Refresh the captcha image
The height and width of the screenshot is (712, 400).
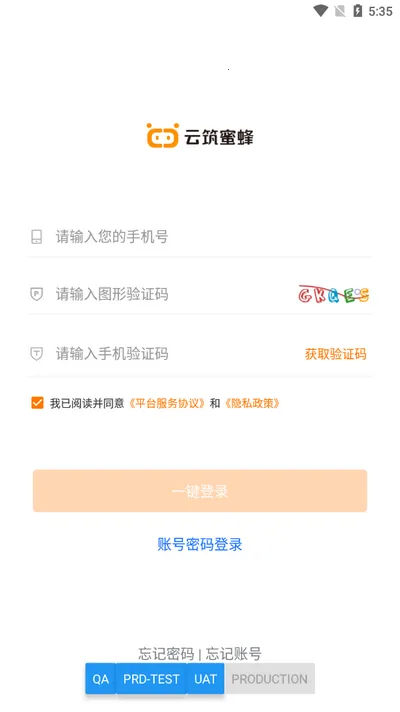pyautogui.click(x=334, y=295)
